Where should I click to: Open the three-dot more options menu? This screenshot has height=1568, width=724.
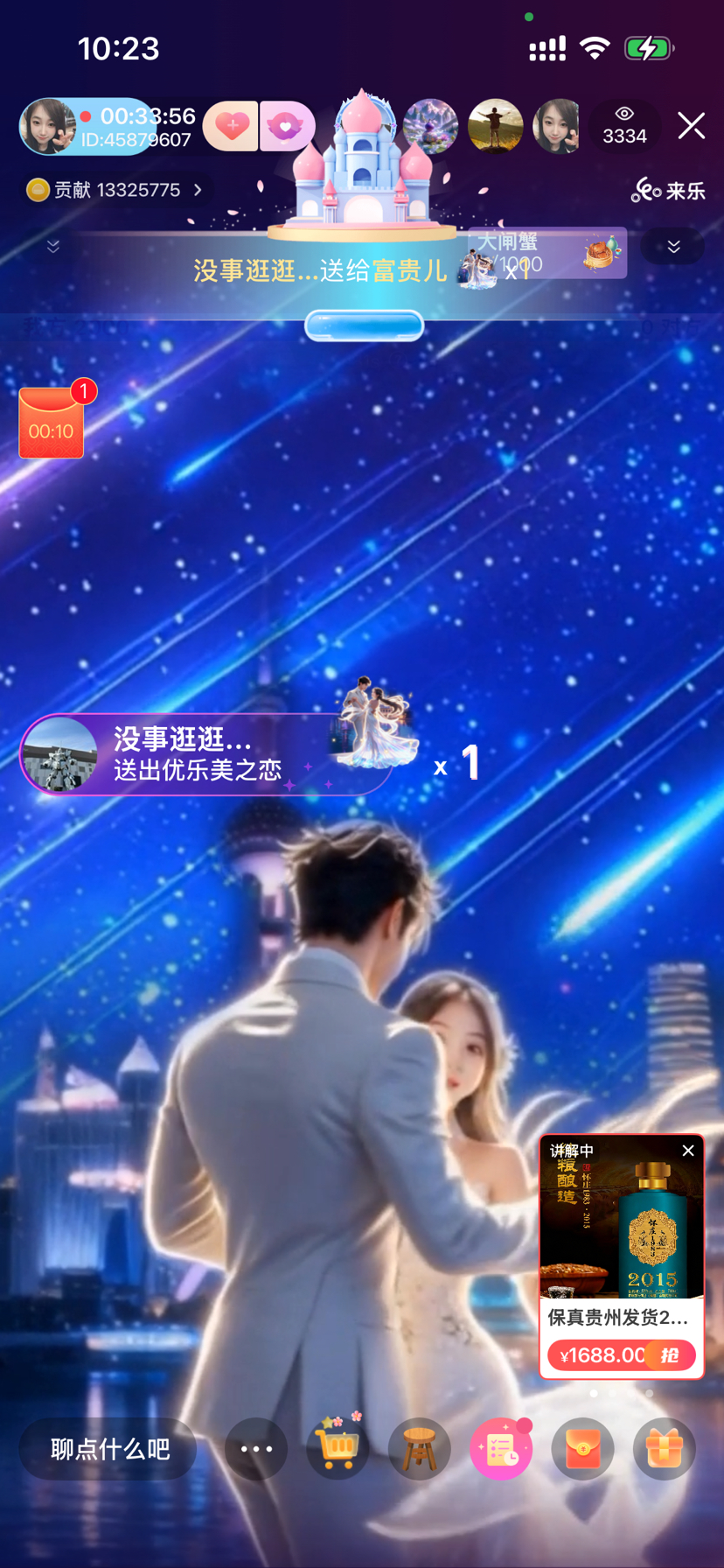256,1449
